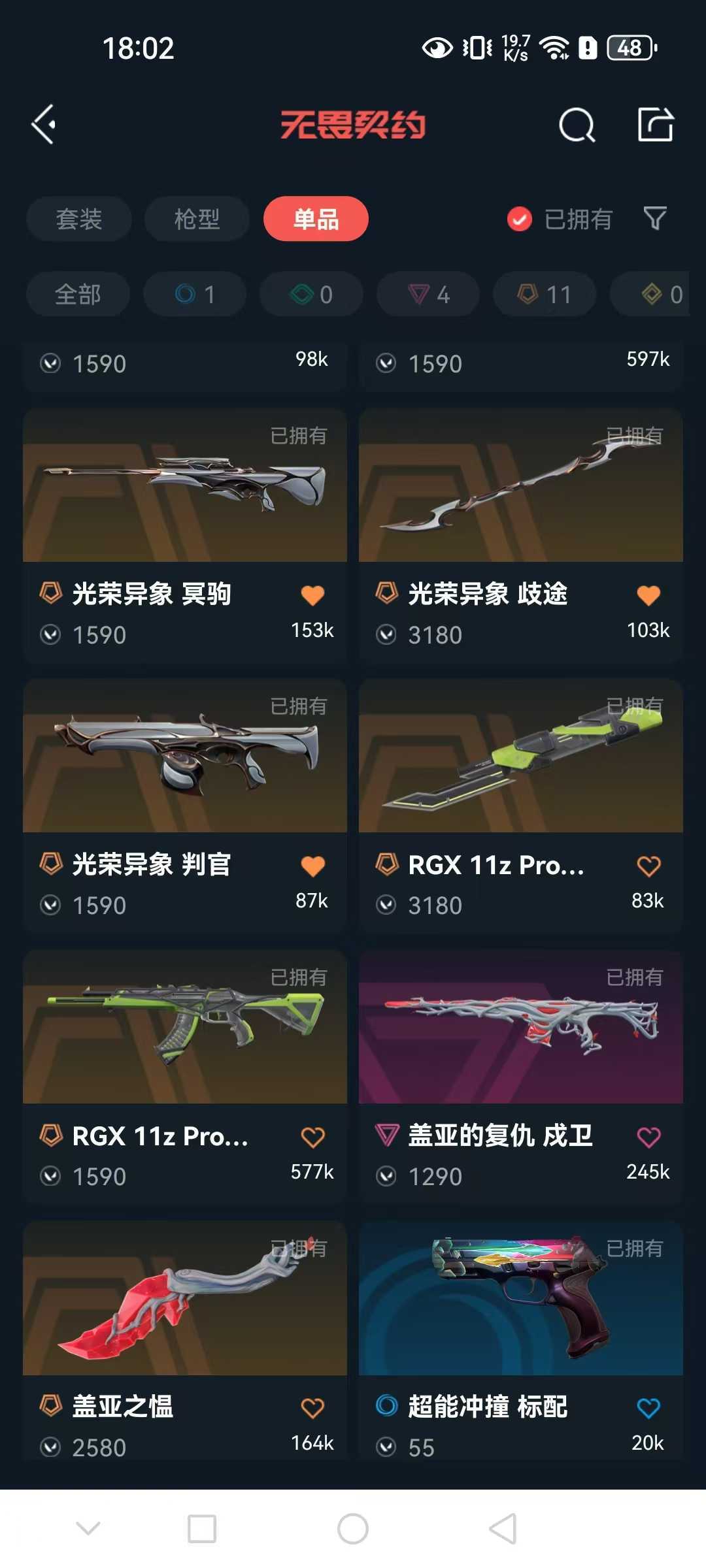Unfavorite the 光荣异象 歧途 skin

pos(648,595)
